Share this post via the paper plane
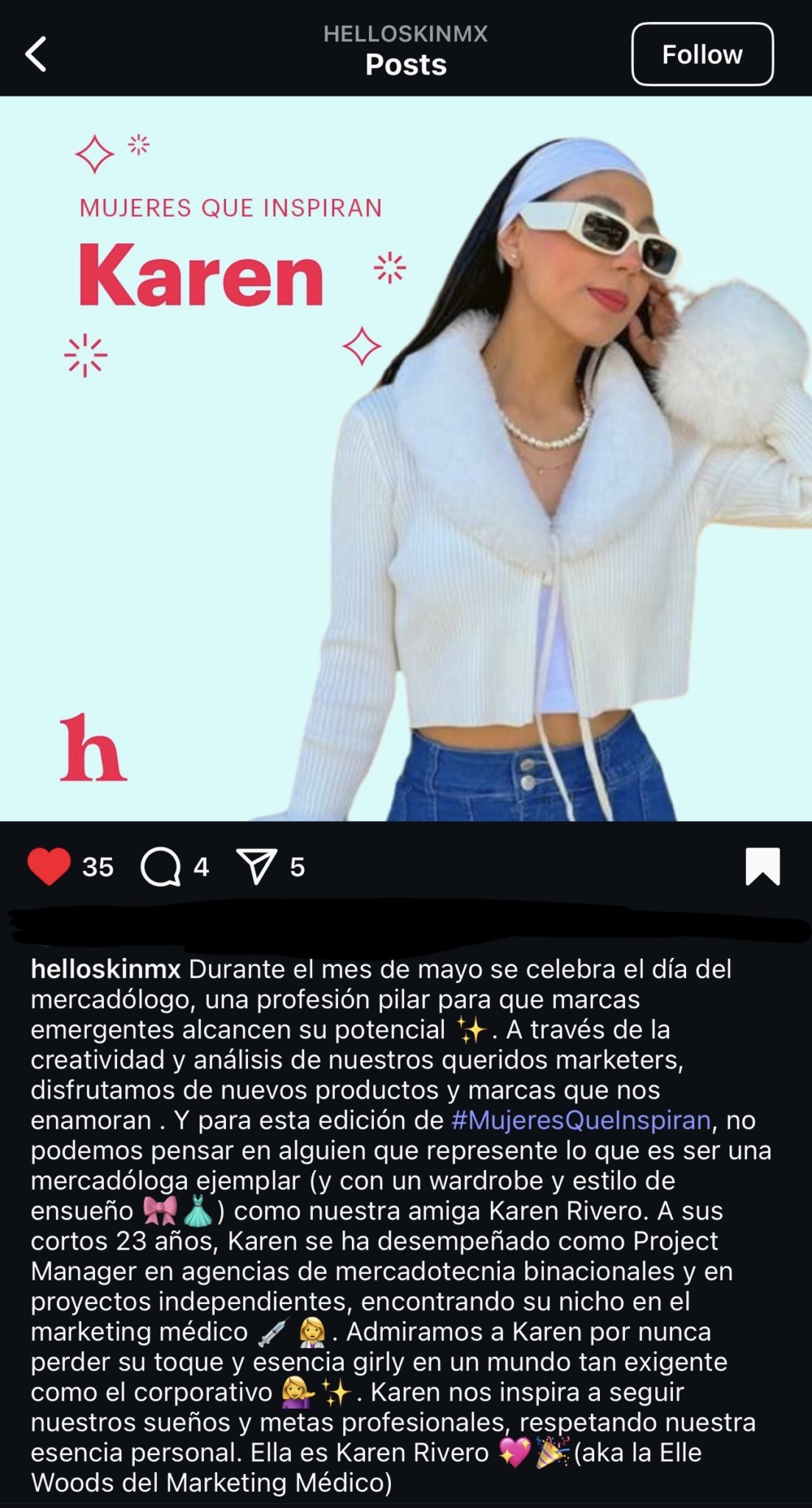Screen dimensions: 812x1508 click(256, 867)
